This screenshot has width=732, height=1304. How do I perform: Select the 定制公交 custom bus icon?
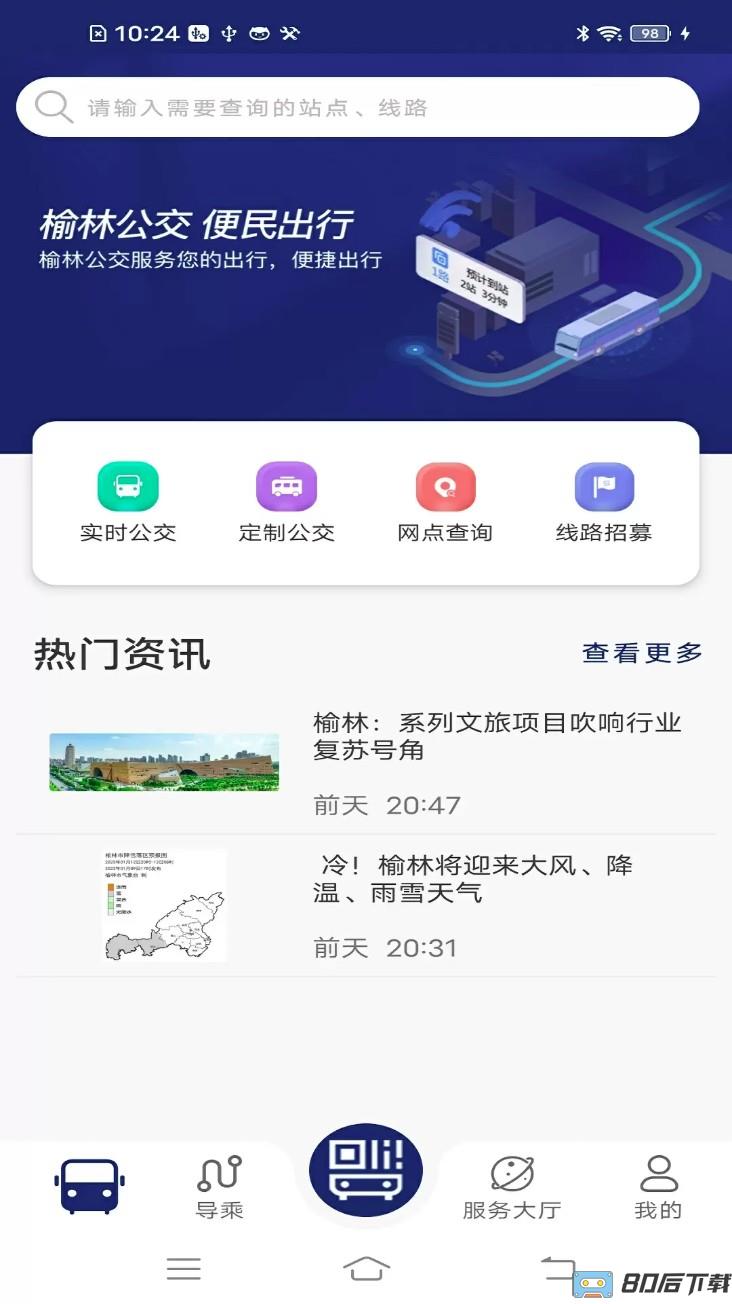285,486
